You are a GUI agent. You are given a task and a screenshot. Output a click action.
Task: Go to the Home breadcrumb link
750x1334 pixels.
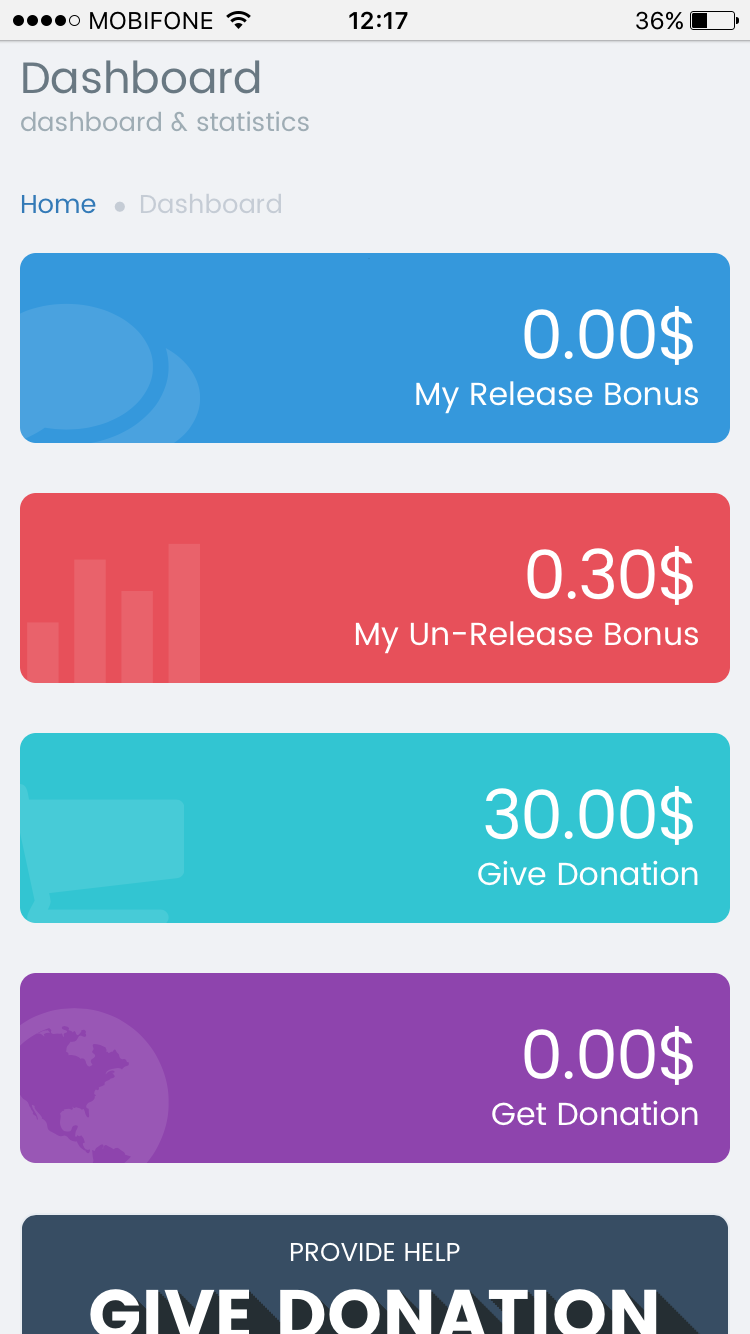point(58,205)
